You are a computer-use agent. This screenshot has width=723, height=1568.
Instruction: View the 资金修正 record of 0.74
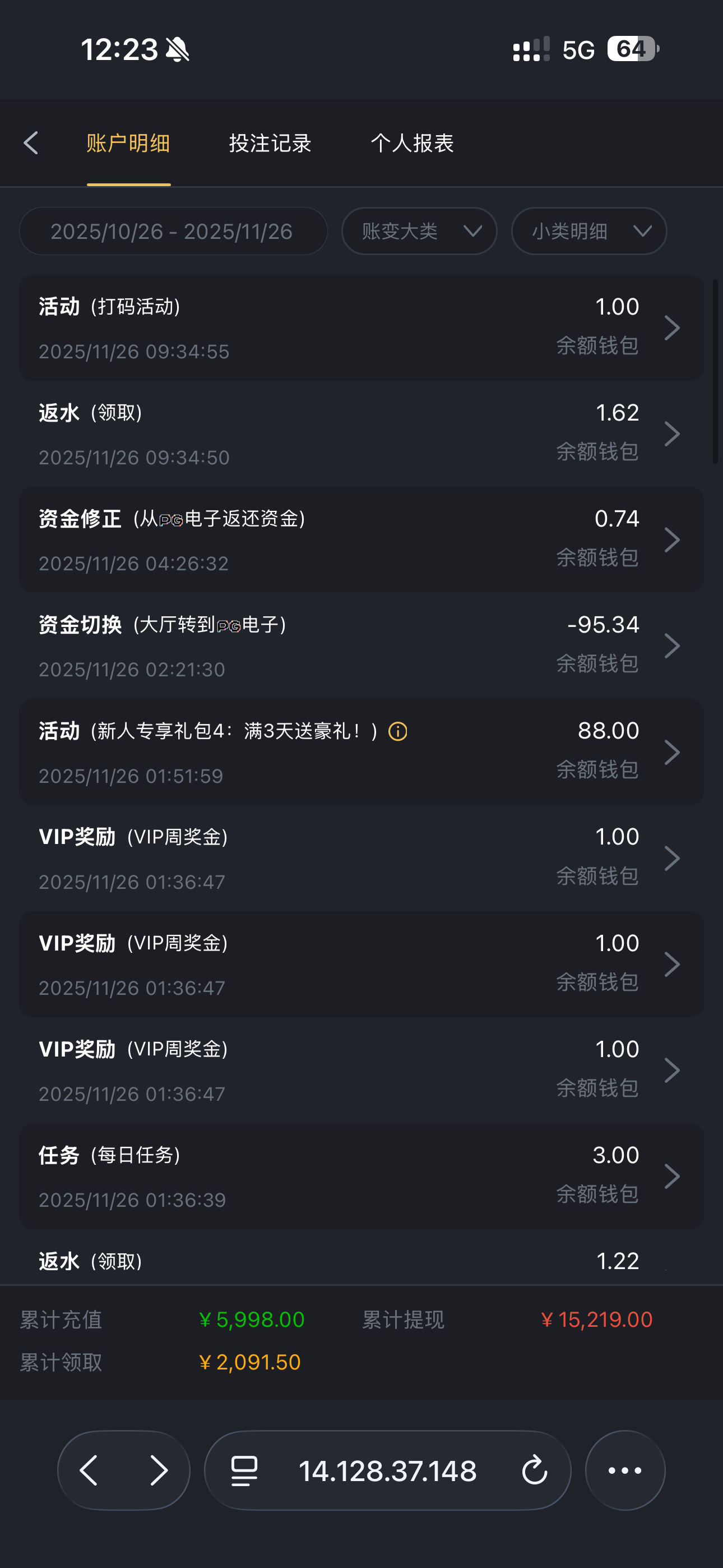361,540
